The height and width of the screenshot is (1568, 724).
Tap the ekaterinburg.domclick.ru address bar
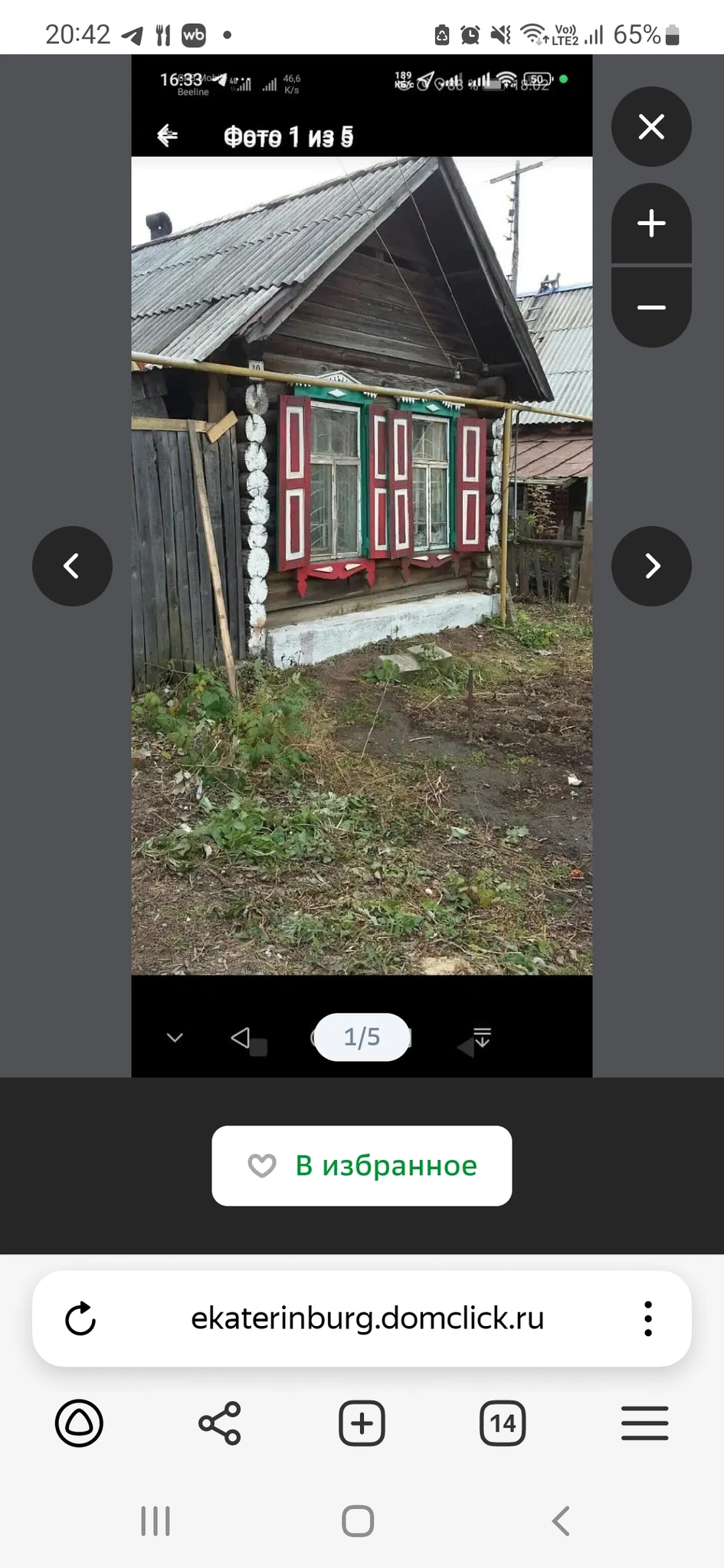(x=367, y=1318)
